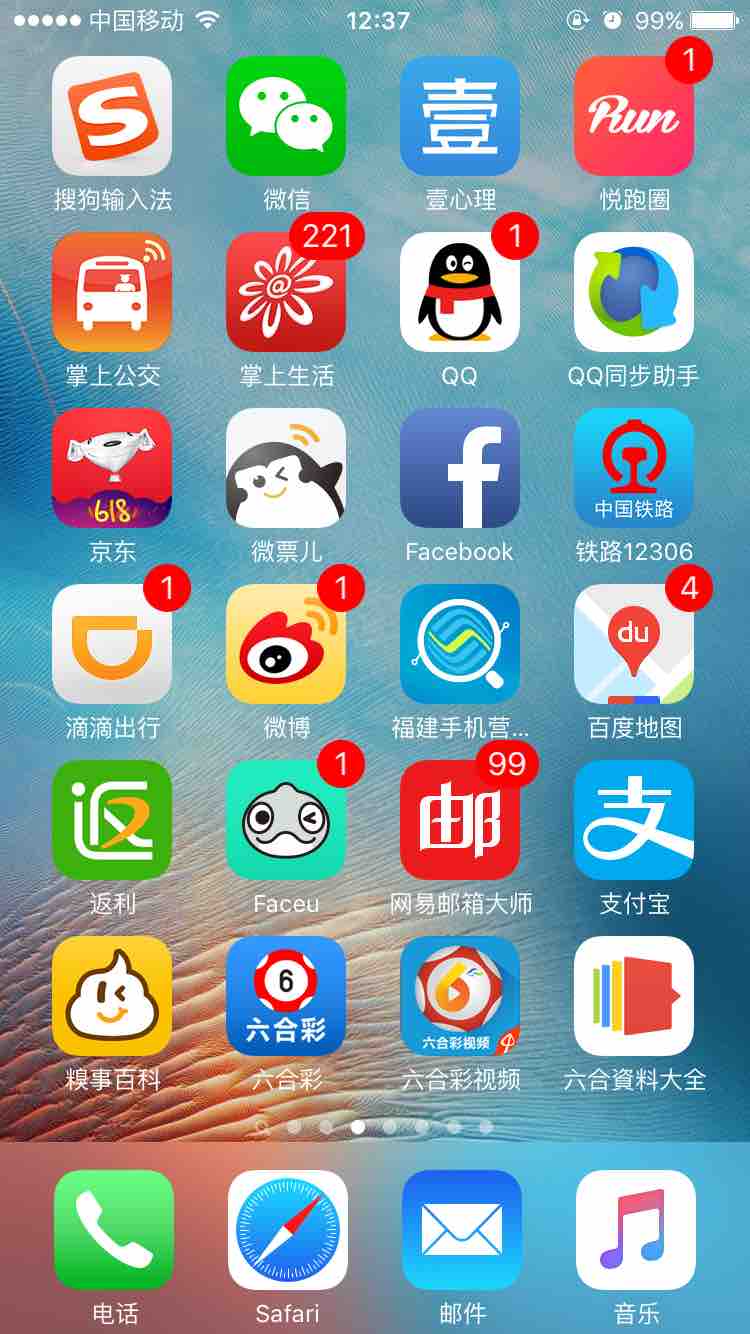Viewport: 750px width, 1334px height.
Task: Tap the 电话 Phone app in dock
Action: click(x=114, y=1230)
